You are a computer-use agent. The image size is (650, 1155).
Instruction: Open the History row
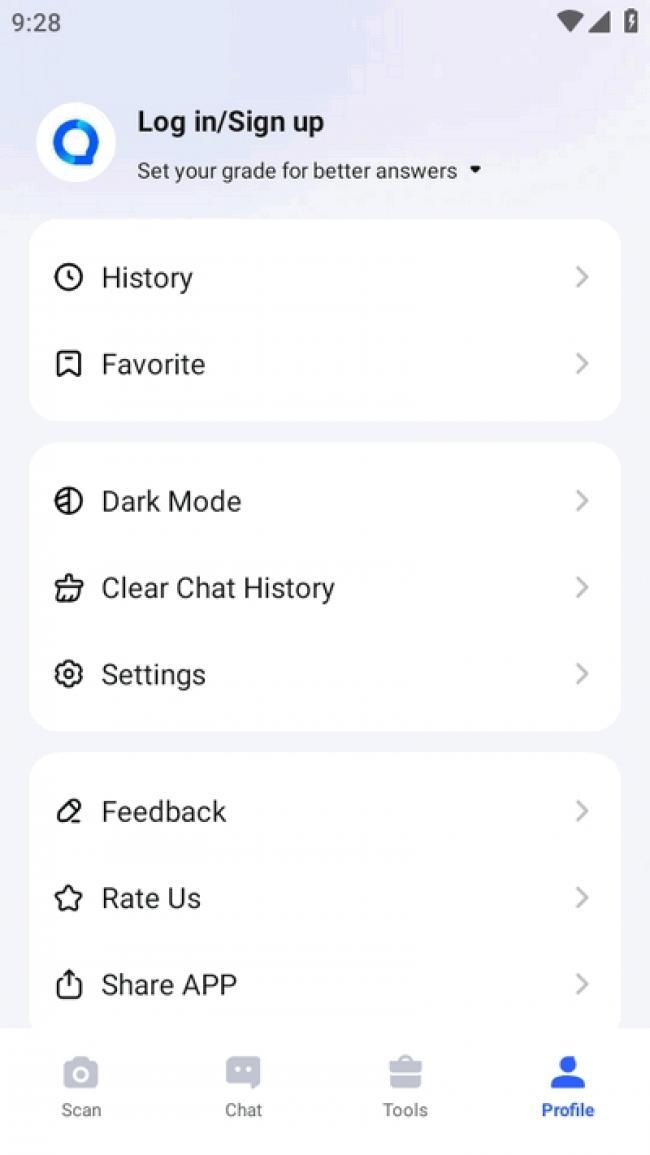(324, 278)
